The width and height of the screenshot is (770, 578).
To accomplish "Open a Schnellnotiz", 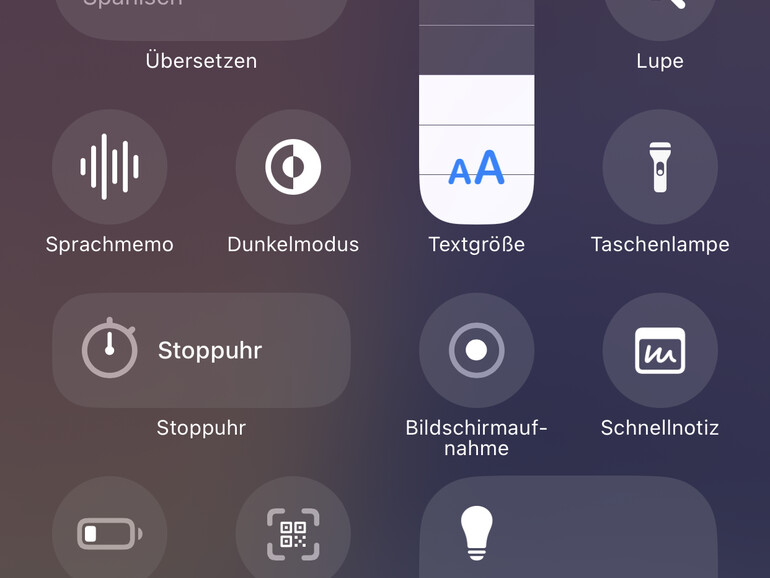I will click(659, 350).
